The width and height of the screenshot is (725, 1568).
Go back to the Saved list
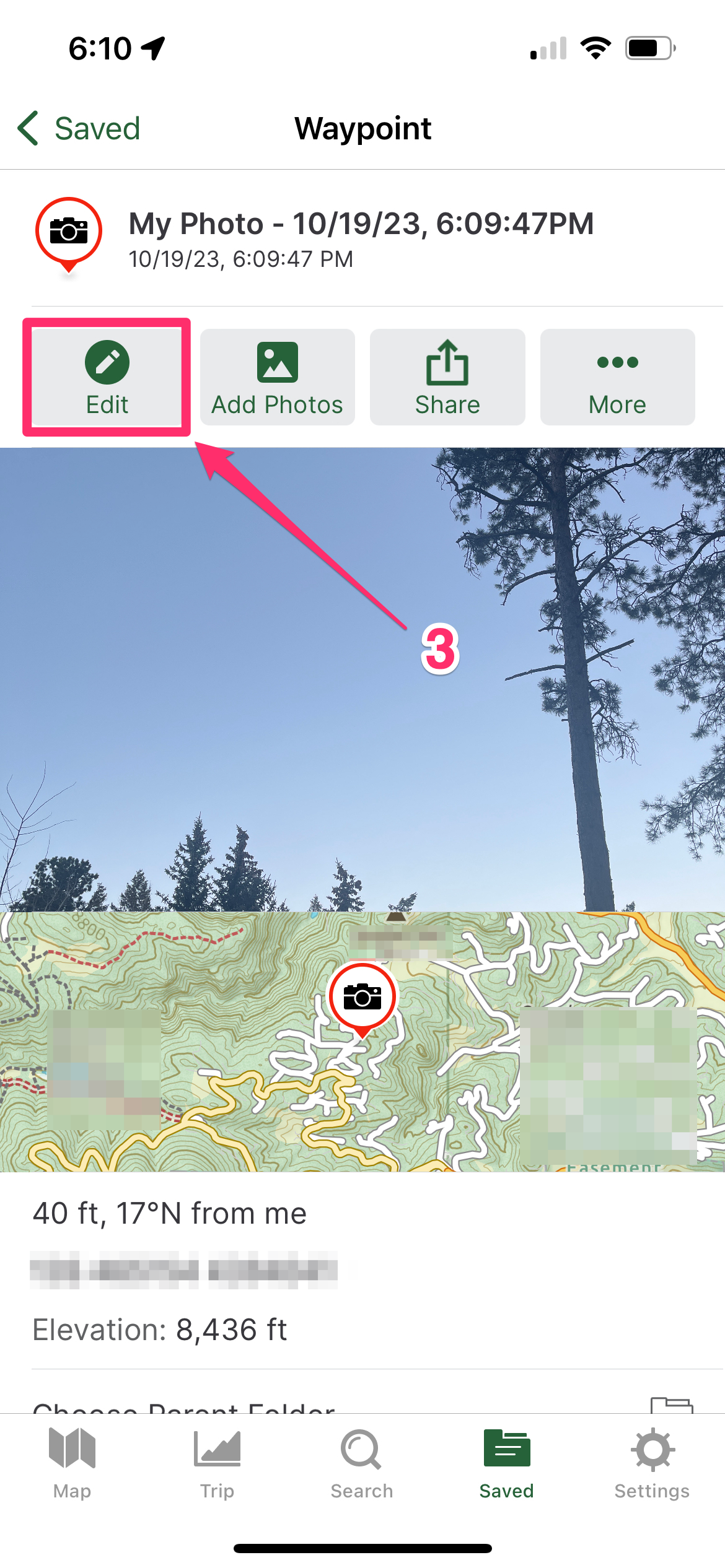coord(78,129)
